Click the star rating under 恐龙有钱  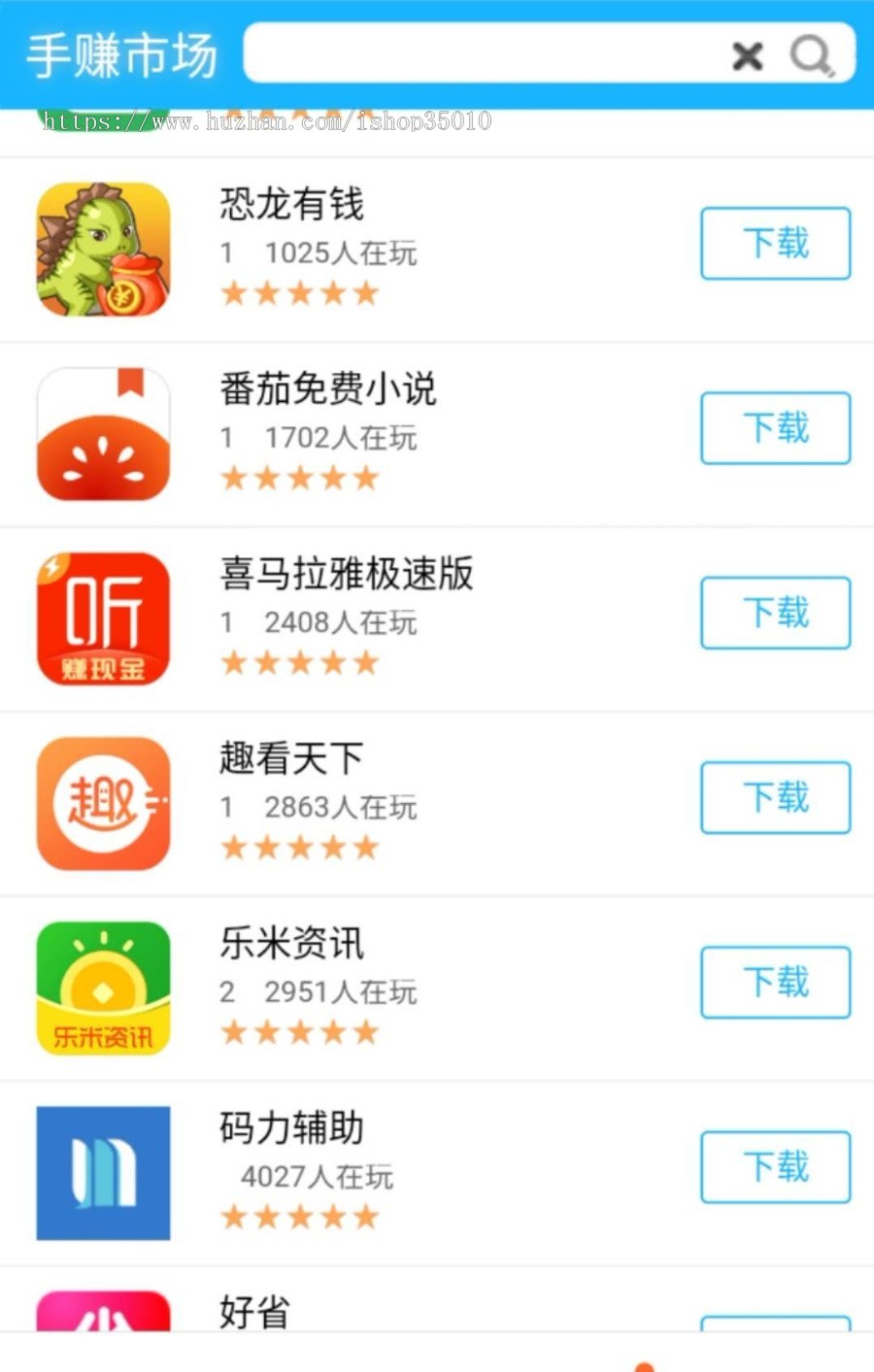(299, 292)
